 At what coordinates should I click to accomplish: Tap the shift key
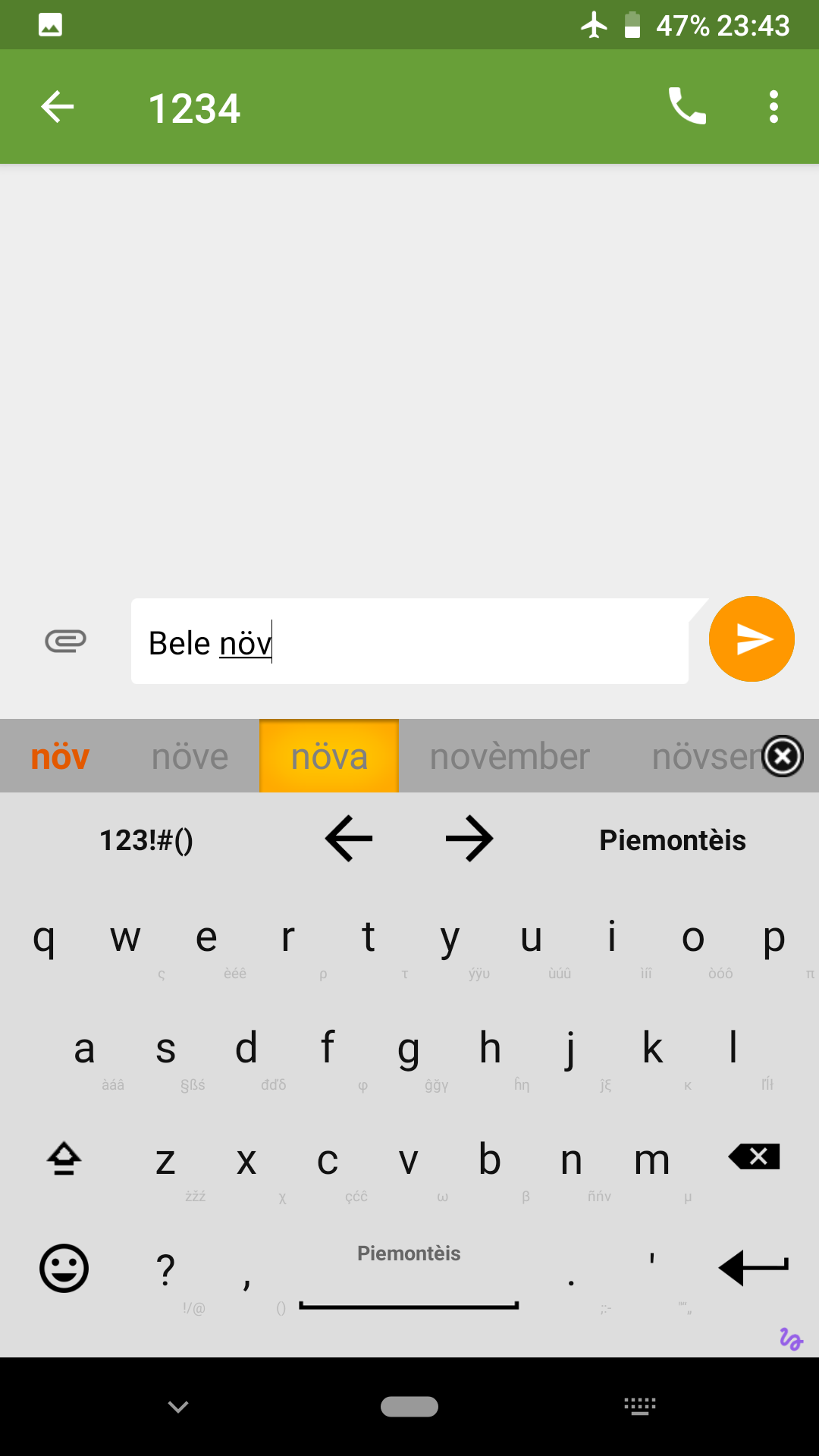(64, 1158)
